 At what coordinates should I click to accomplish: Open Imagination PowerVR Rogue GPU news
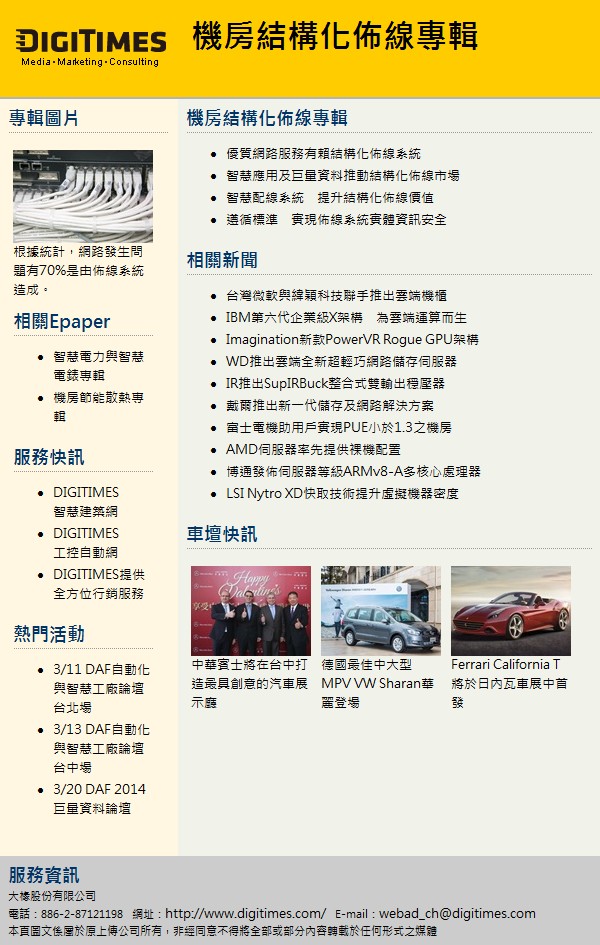click(x=352, y=340)
